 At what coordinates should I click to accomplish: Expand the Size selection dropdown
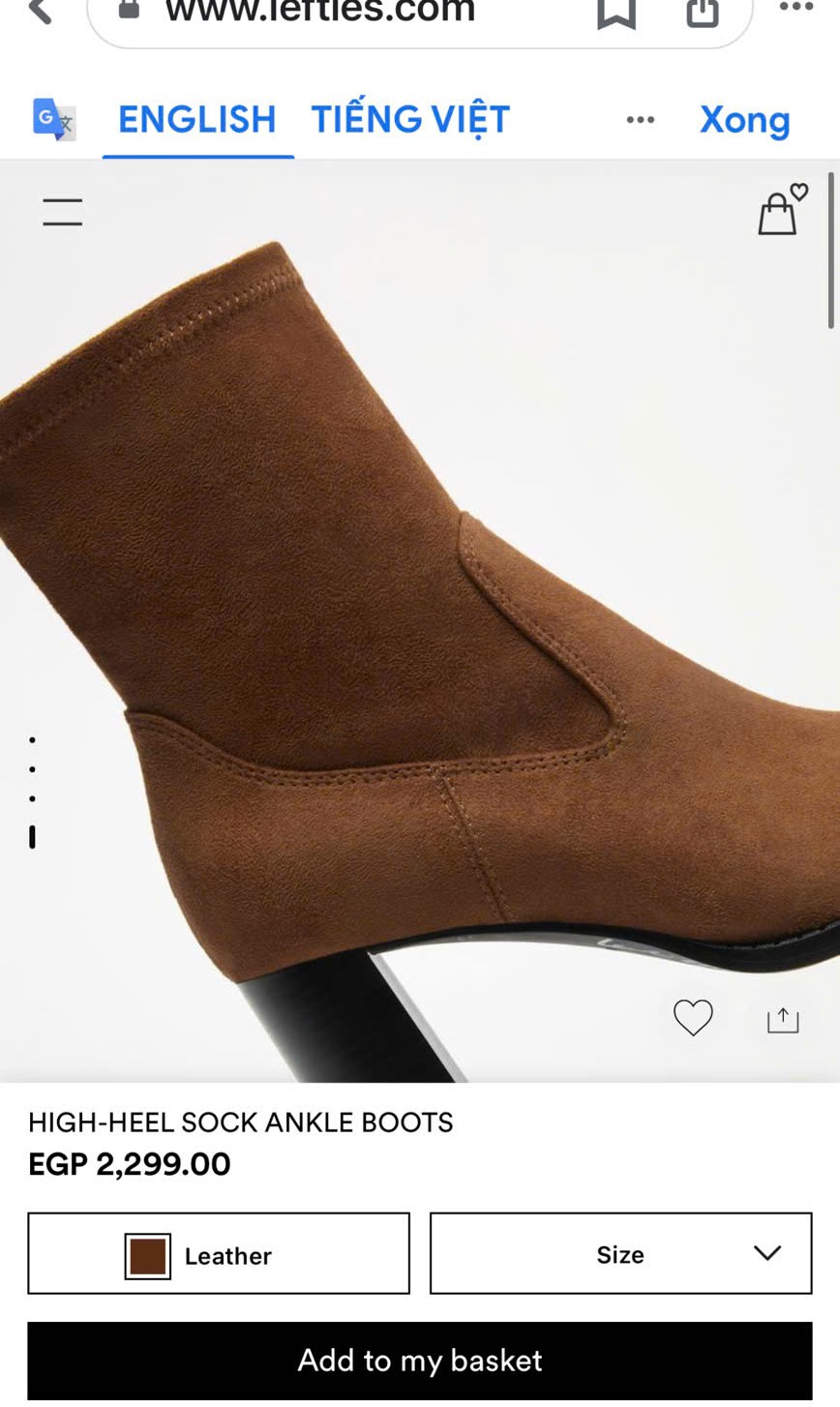tap(619, 1253)
